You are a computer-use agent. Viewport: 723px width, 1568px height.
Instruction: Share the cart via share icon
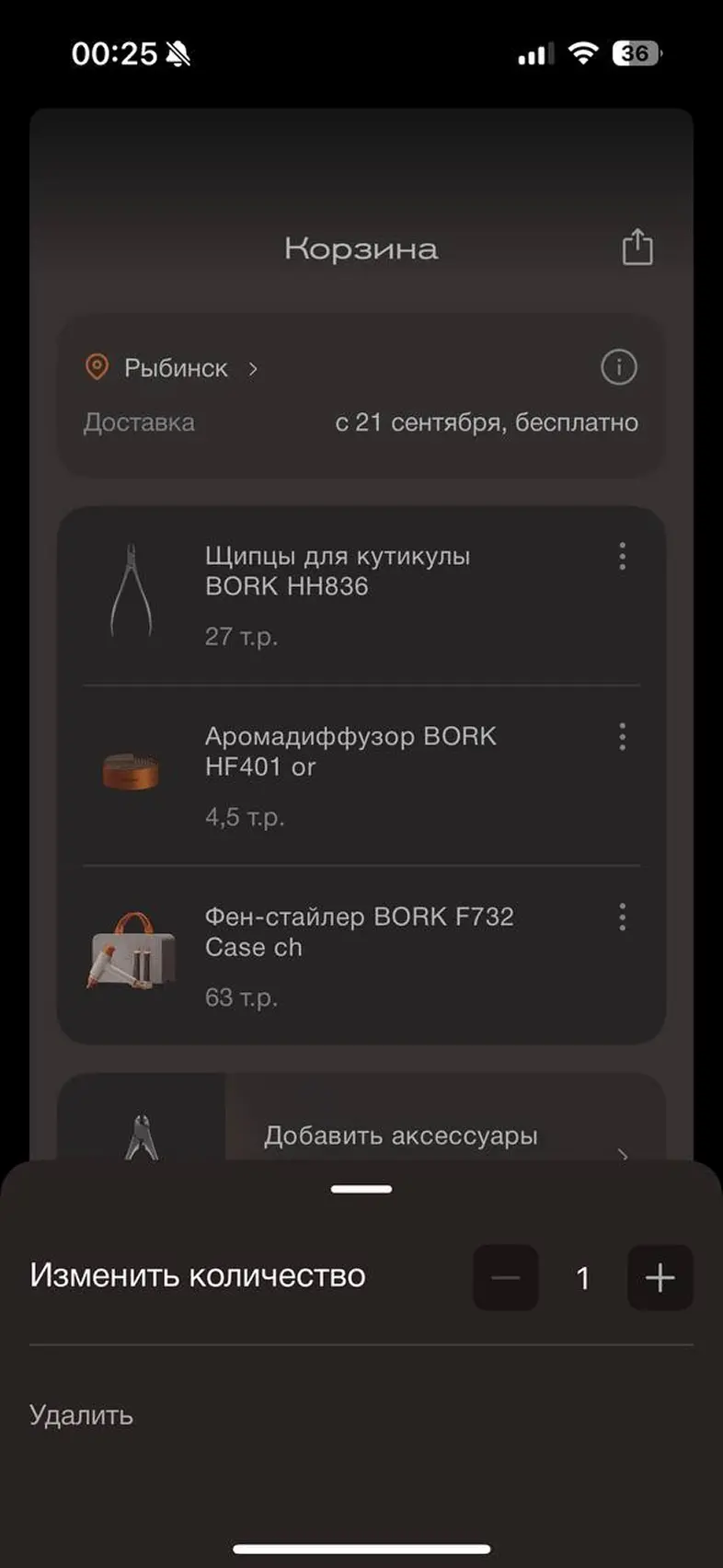(637, 248)
